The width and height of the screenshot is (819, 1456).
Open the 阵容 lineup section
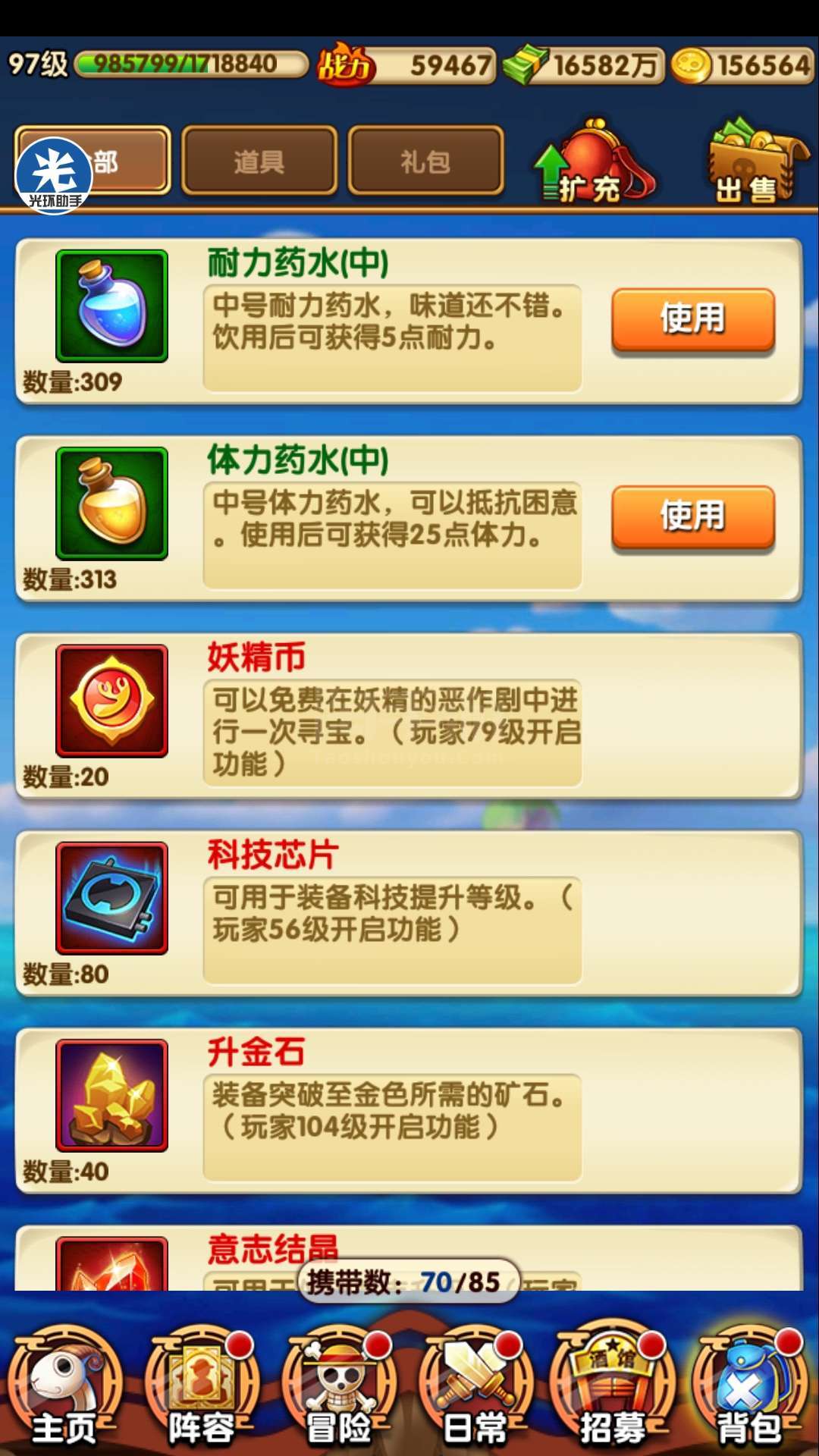click(x=202, y=1386)
